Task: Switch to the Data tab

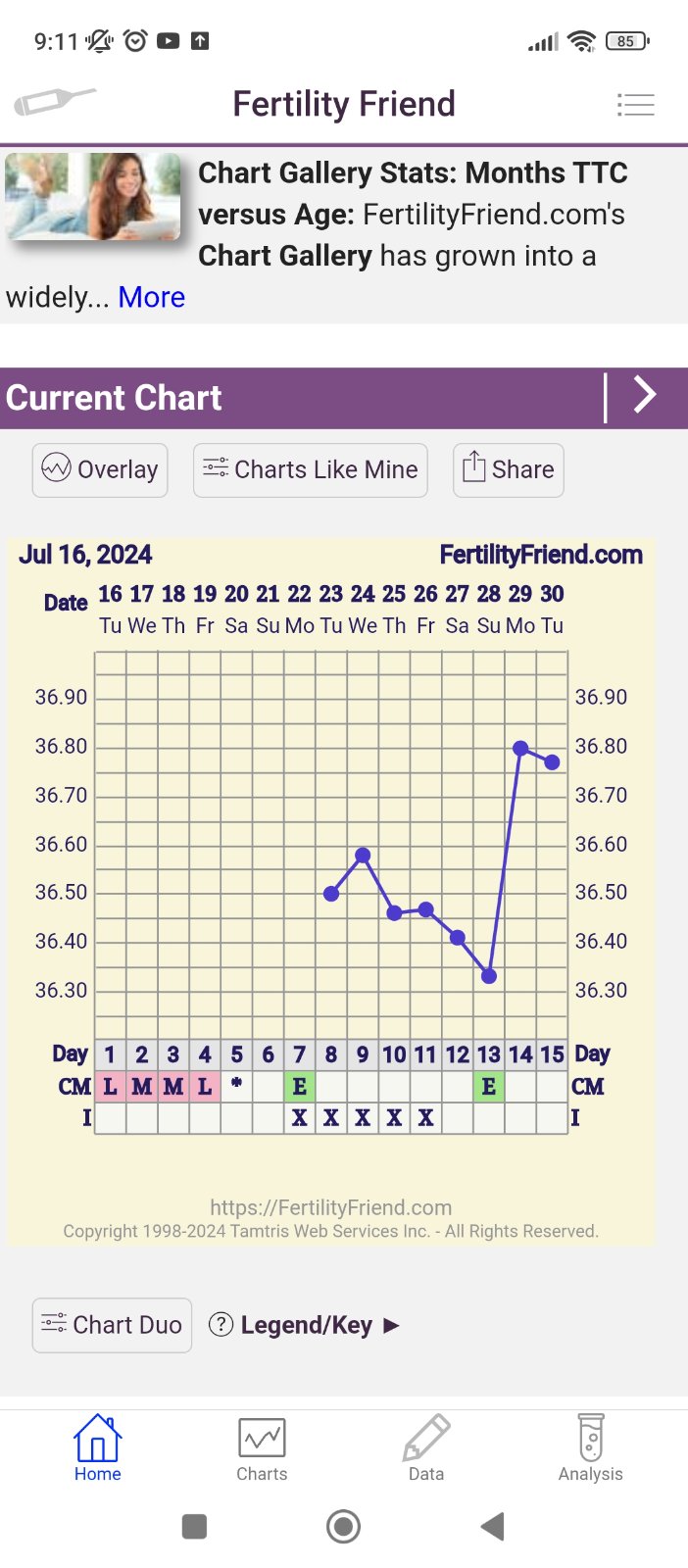Action: point(426,1448)
